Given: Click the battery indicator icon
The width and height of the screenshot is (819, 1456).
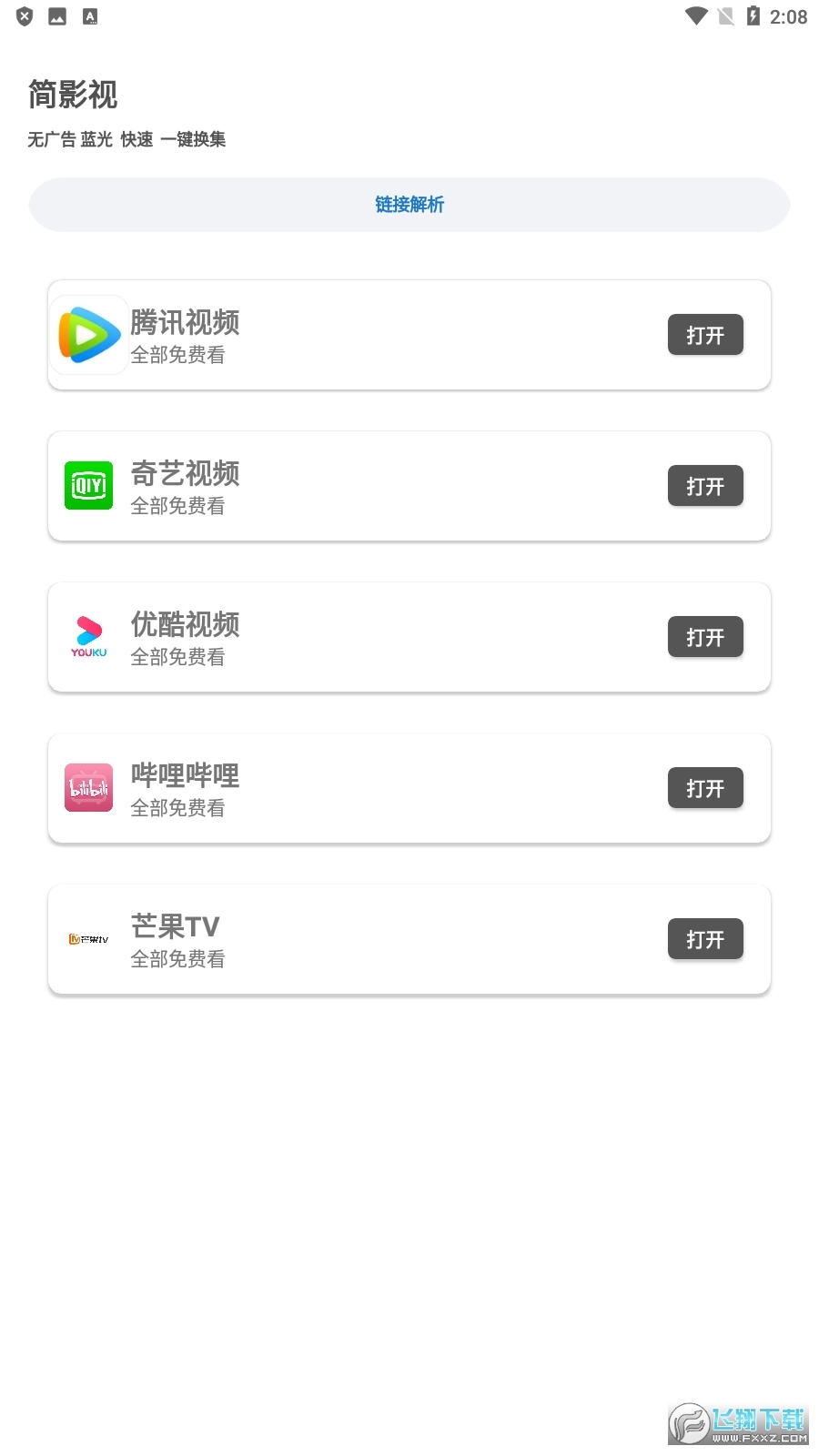Looking at the screenshot, I should 753,15.
